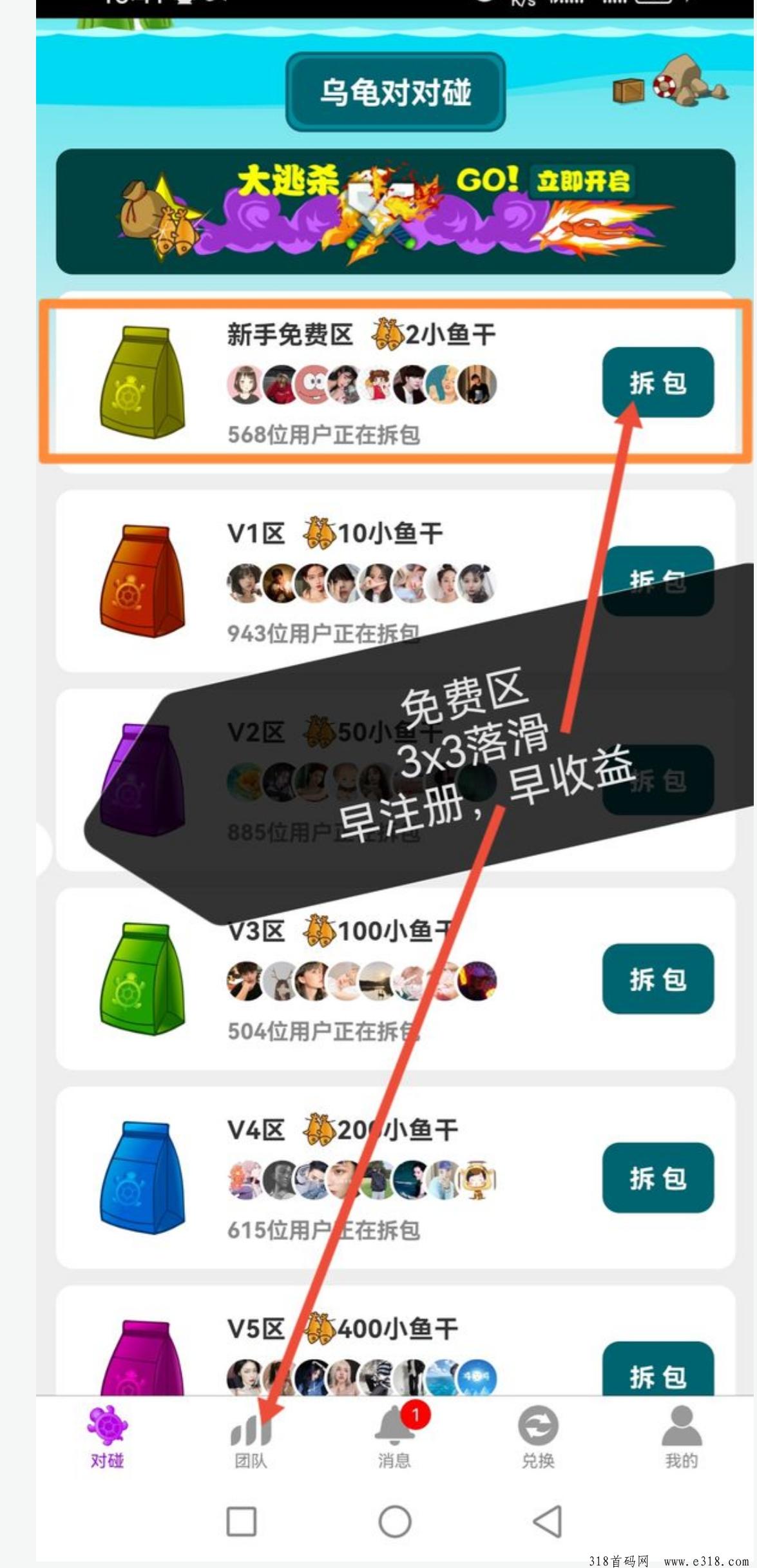Open the 消息 notifications tab

[x=395, y=1437]
